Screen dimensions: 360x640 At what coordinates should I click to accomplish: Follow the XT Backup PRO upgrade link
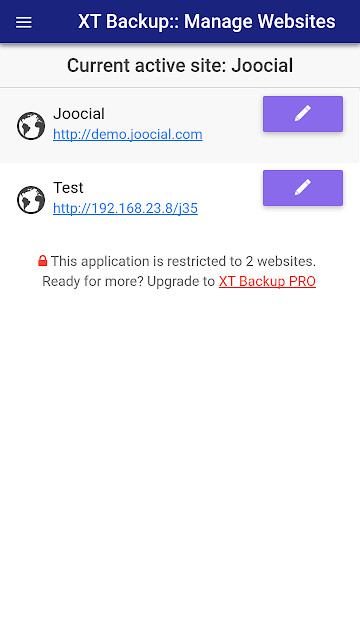click(x=267, y=281)
